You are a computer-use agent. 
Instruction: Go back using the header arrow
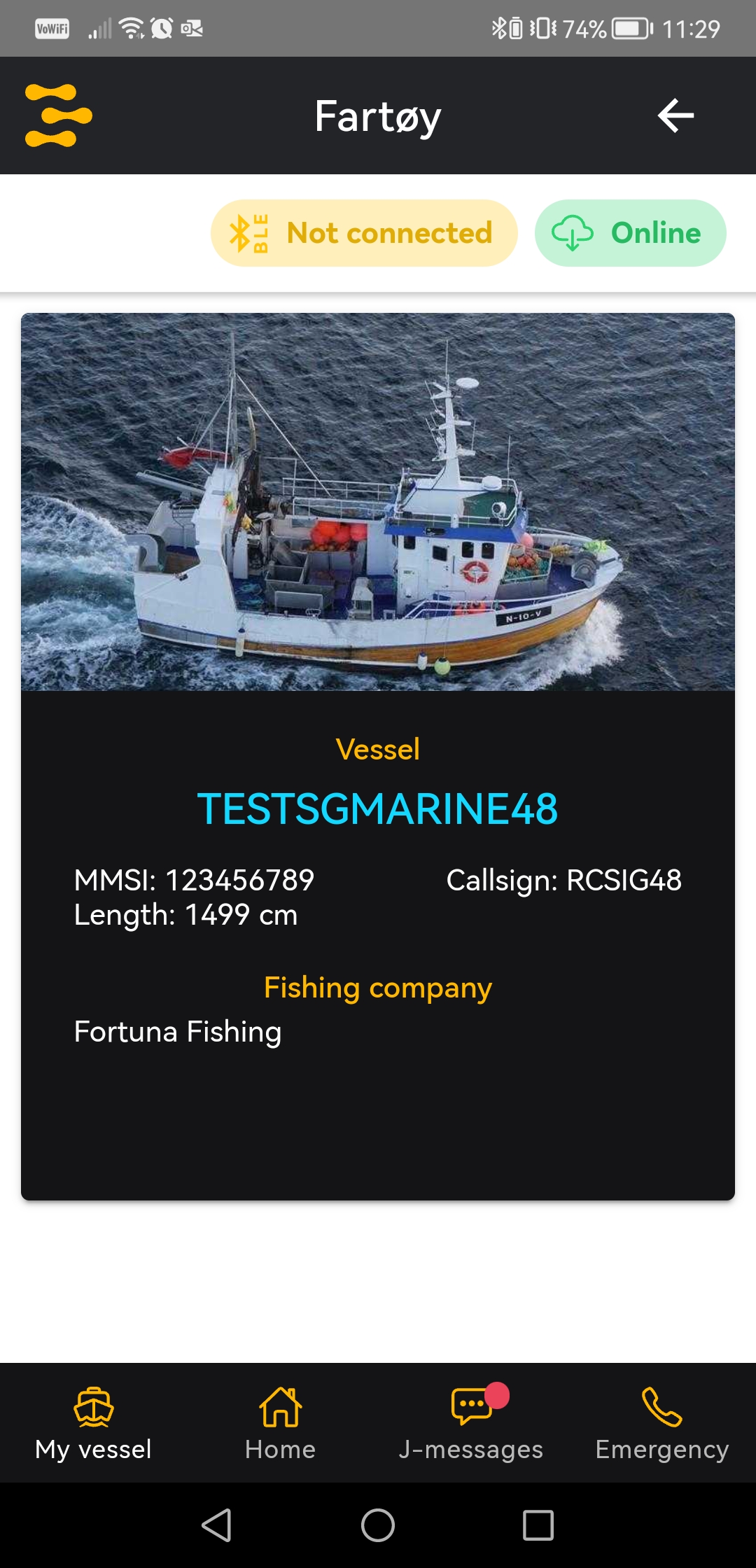[x=675, y=115]
